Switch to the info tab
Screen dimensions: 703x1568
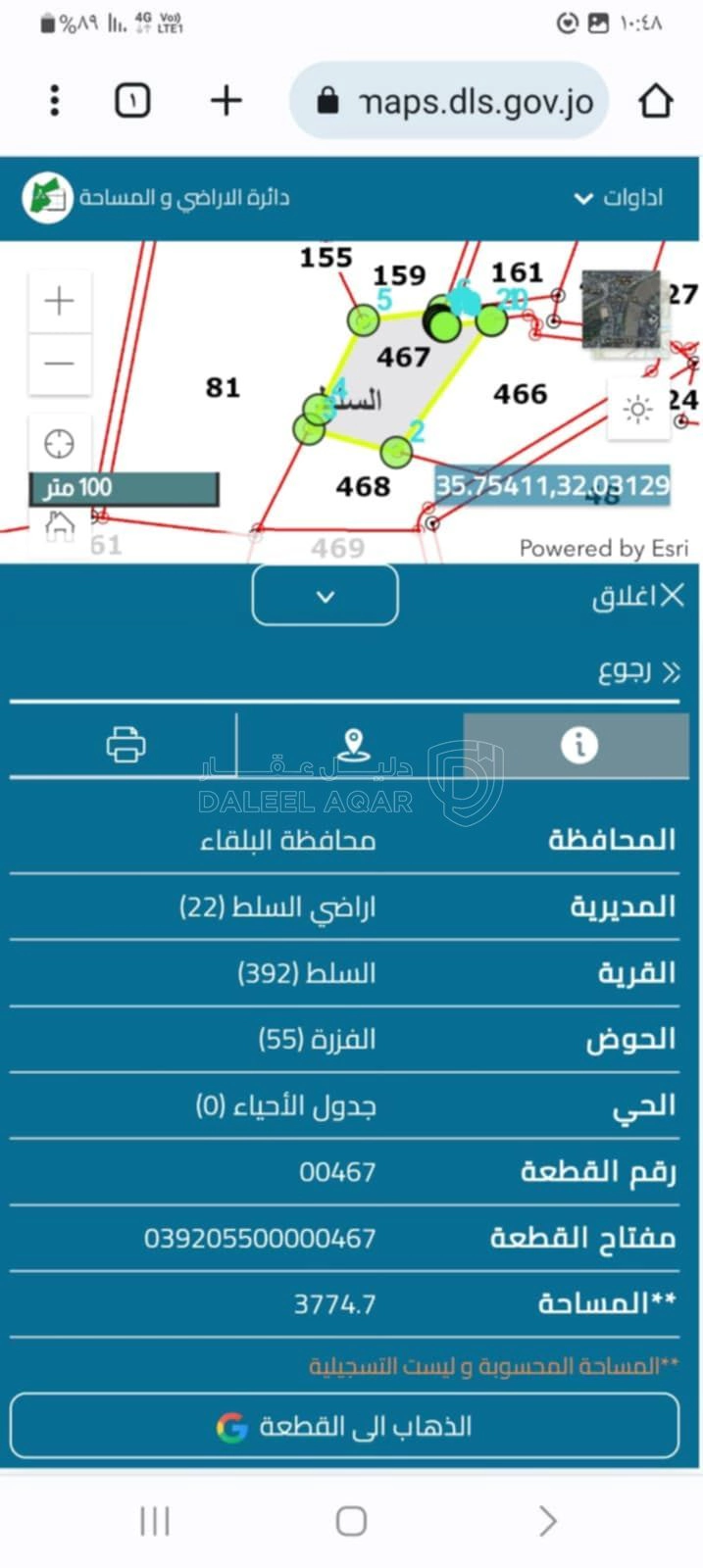(577, 746)
